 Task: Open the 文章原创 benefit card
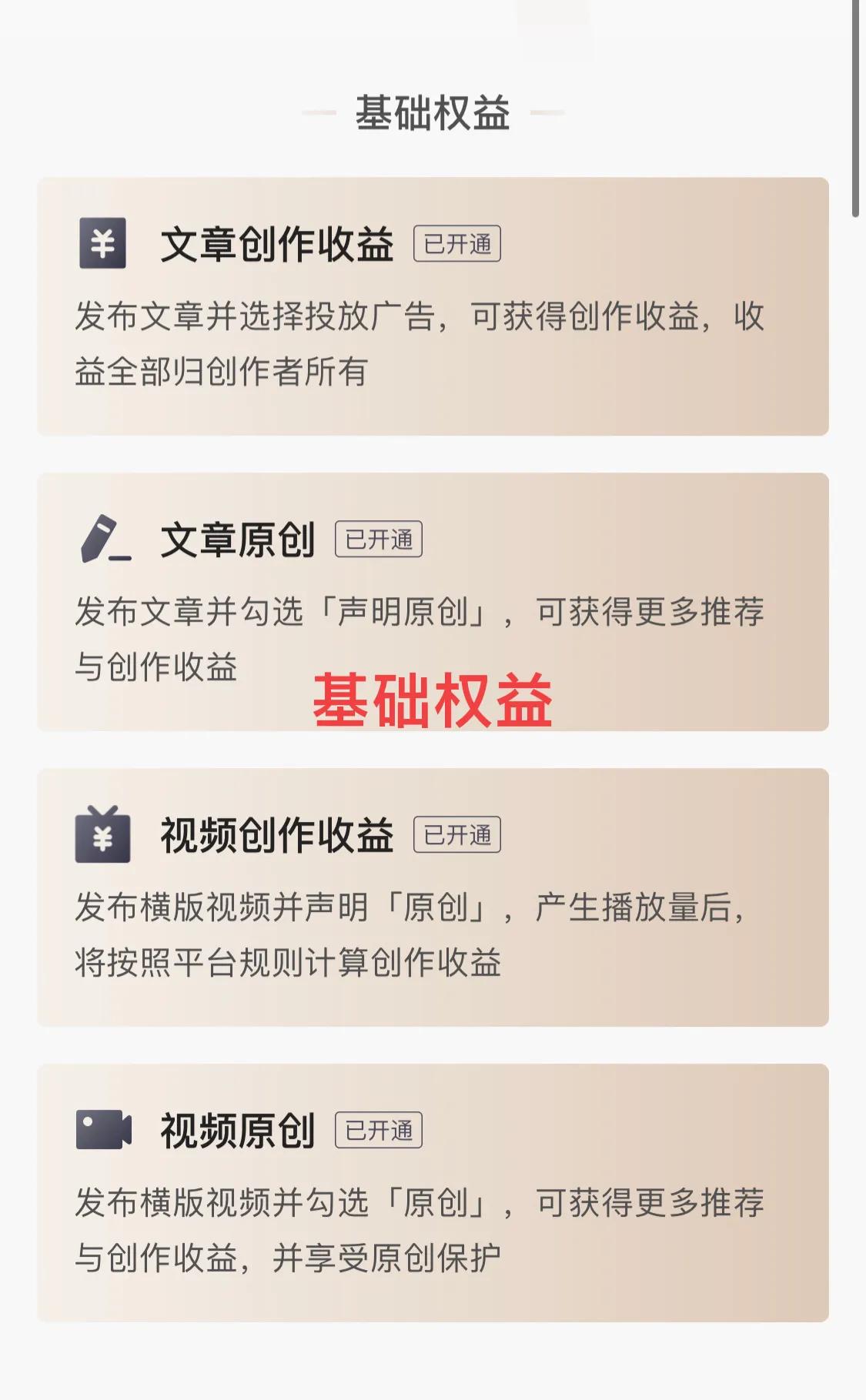(433, 602)
